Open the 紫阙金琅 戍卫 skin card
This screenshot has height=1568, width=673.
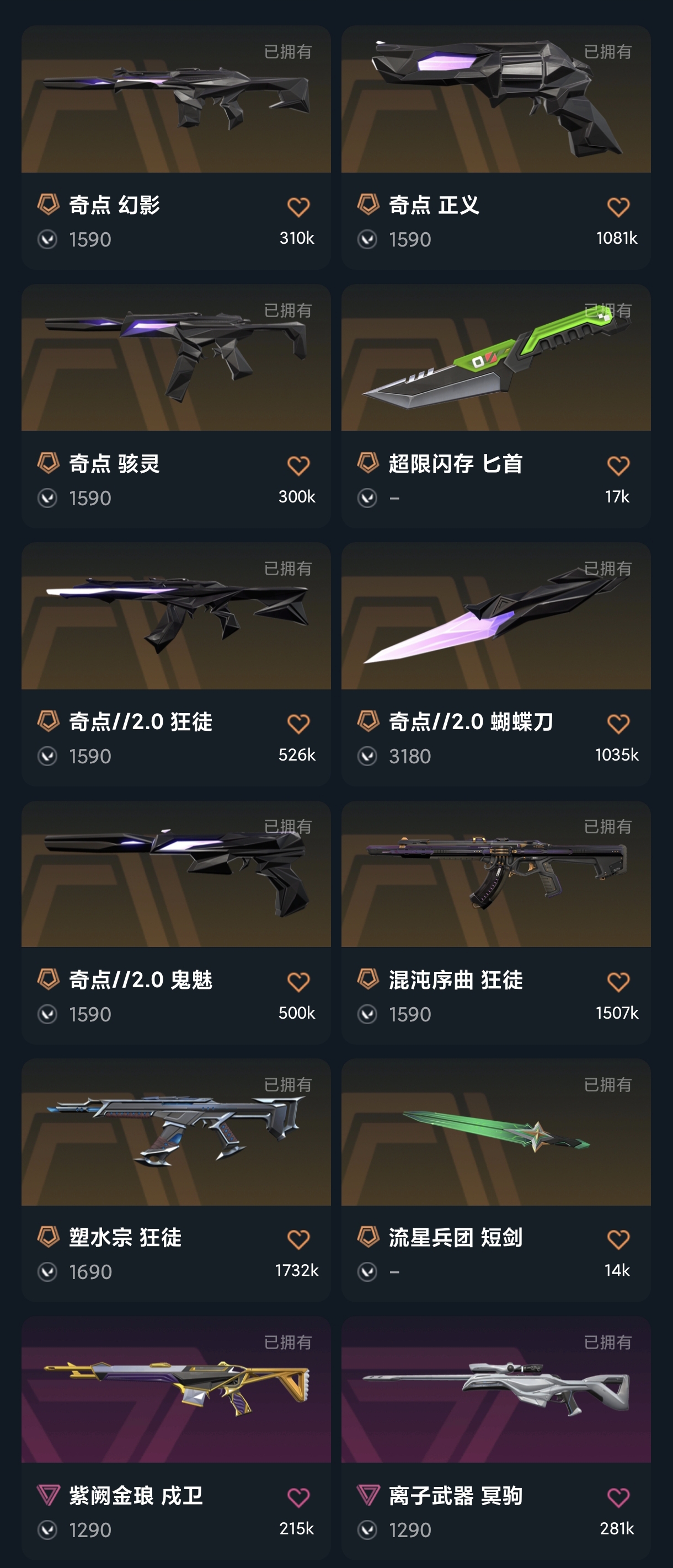click(176, 1390)
